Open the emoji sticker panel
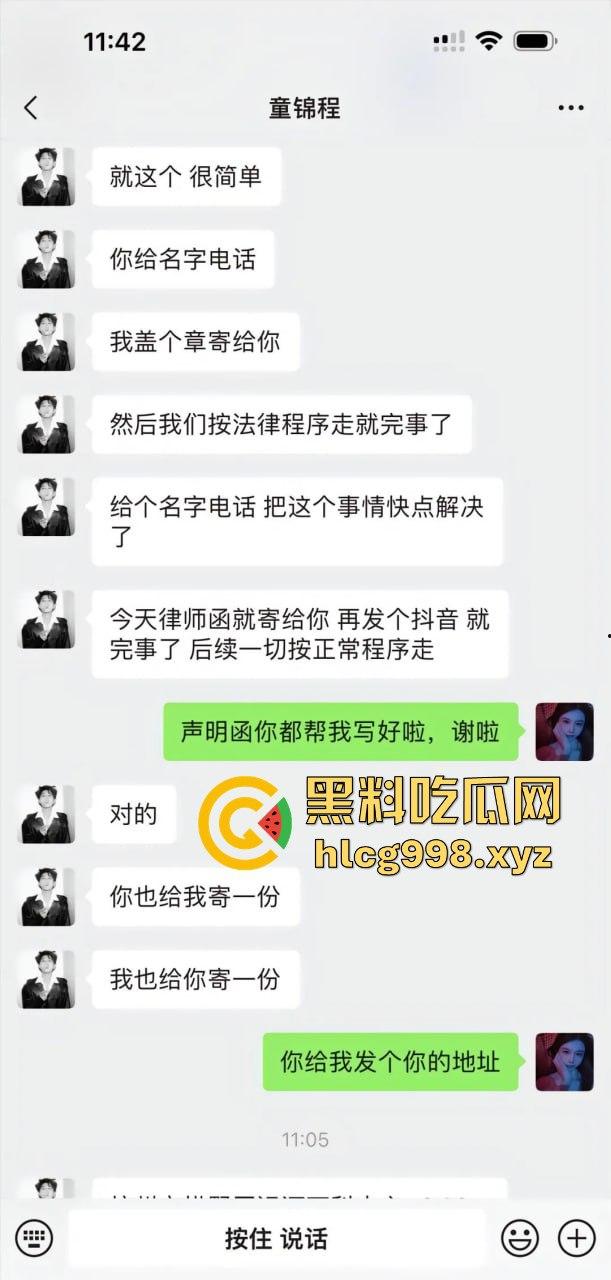This screenshot has height=1280, width=611. click(519, 1238)
